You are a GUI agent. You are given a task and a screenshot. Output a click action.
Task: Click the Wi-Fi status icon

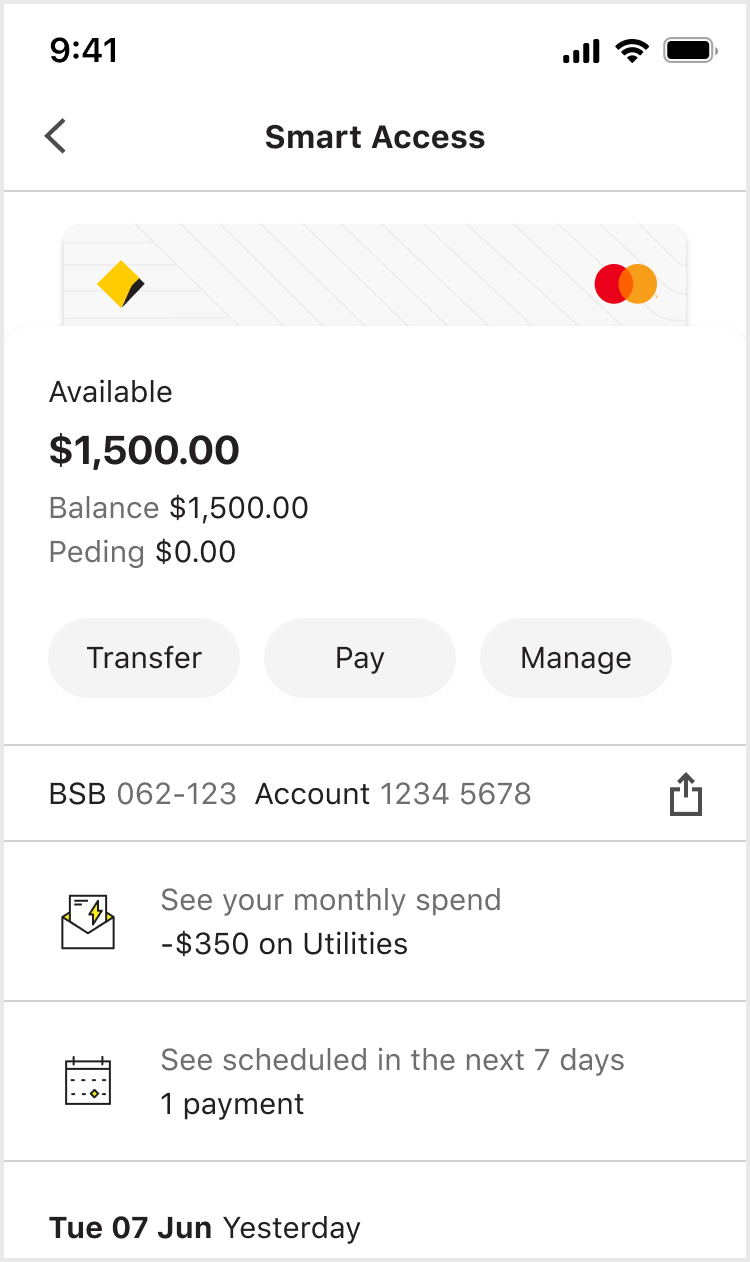click(632, 49)
